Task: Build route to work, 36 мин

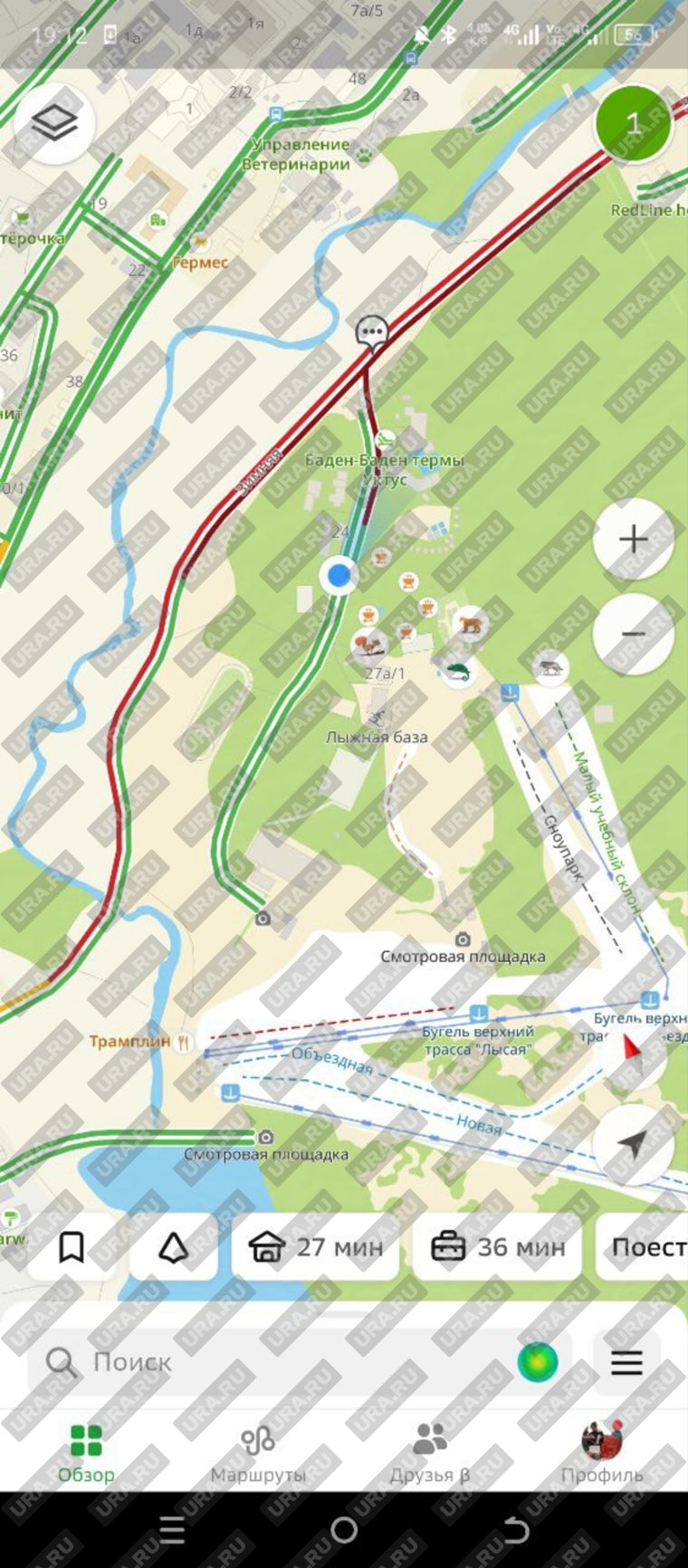Action: (x=497, y=1247)
